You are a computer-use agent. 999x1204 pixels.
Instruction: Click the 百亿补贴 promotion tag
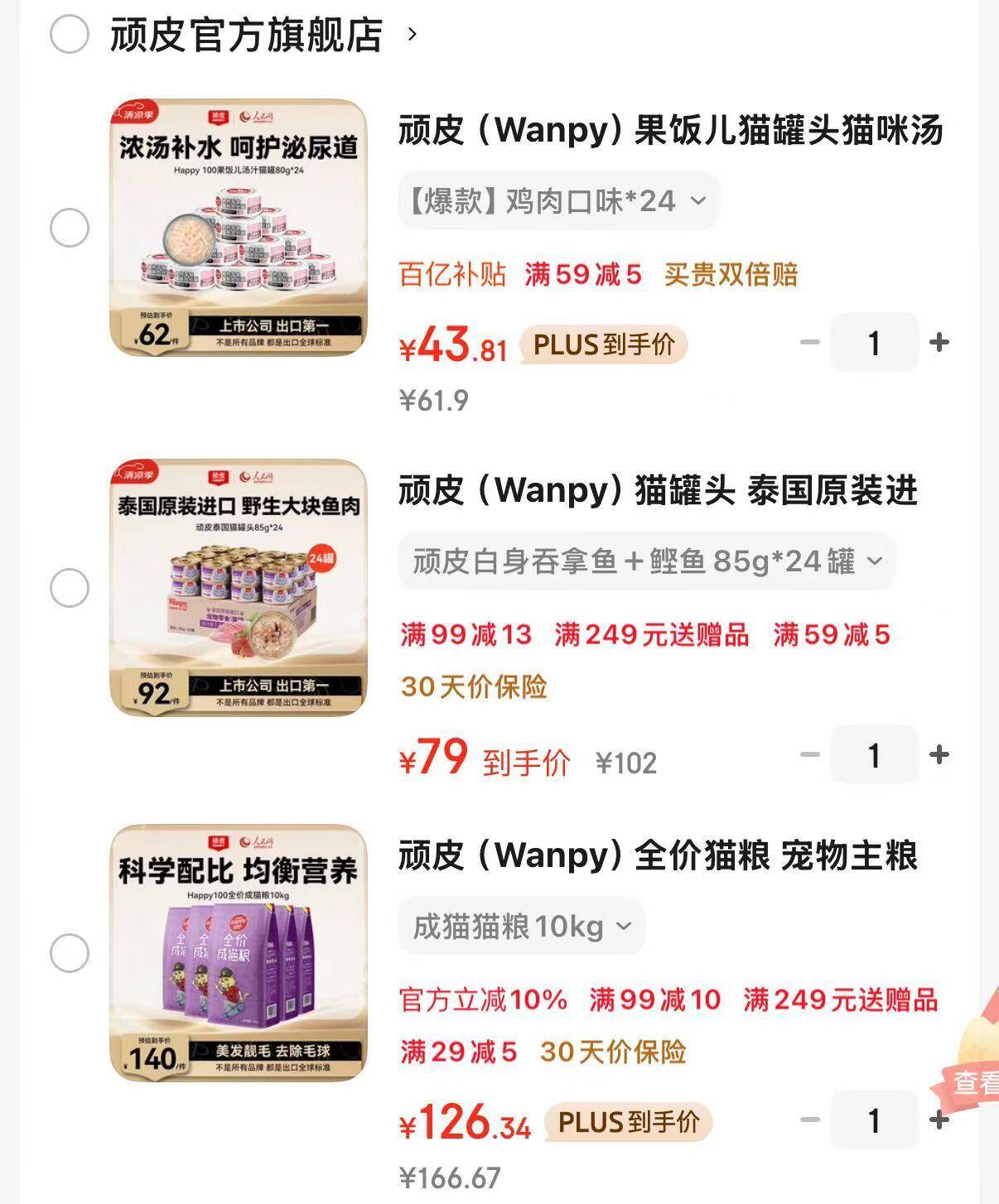click(x=451, y=276)
